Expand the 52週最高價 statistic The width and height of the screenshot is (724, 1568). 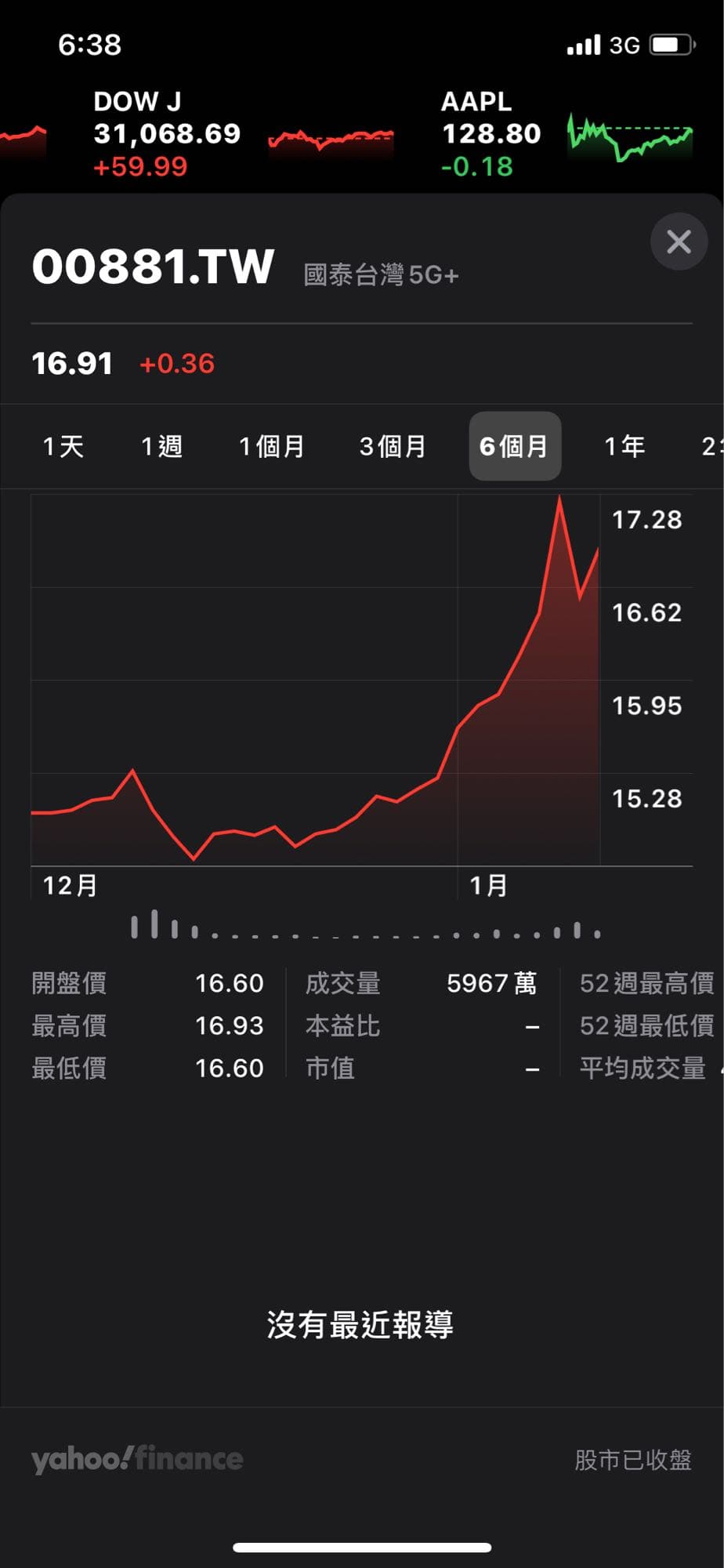[x=646, y=984]
